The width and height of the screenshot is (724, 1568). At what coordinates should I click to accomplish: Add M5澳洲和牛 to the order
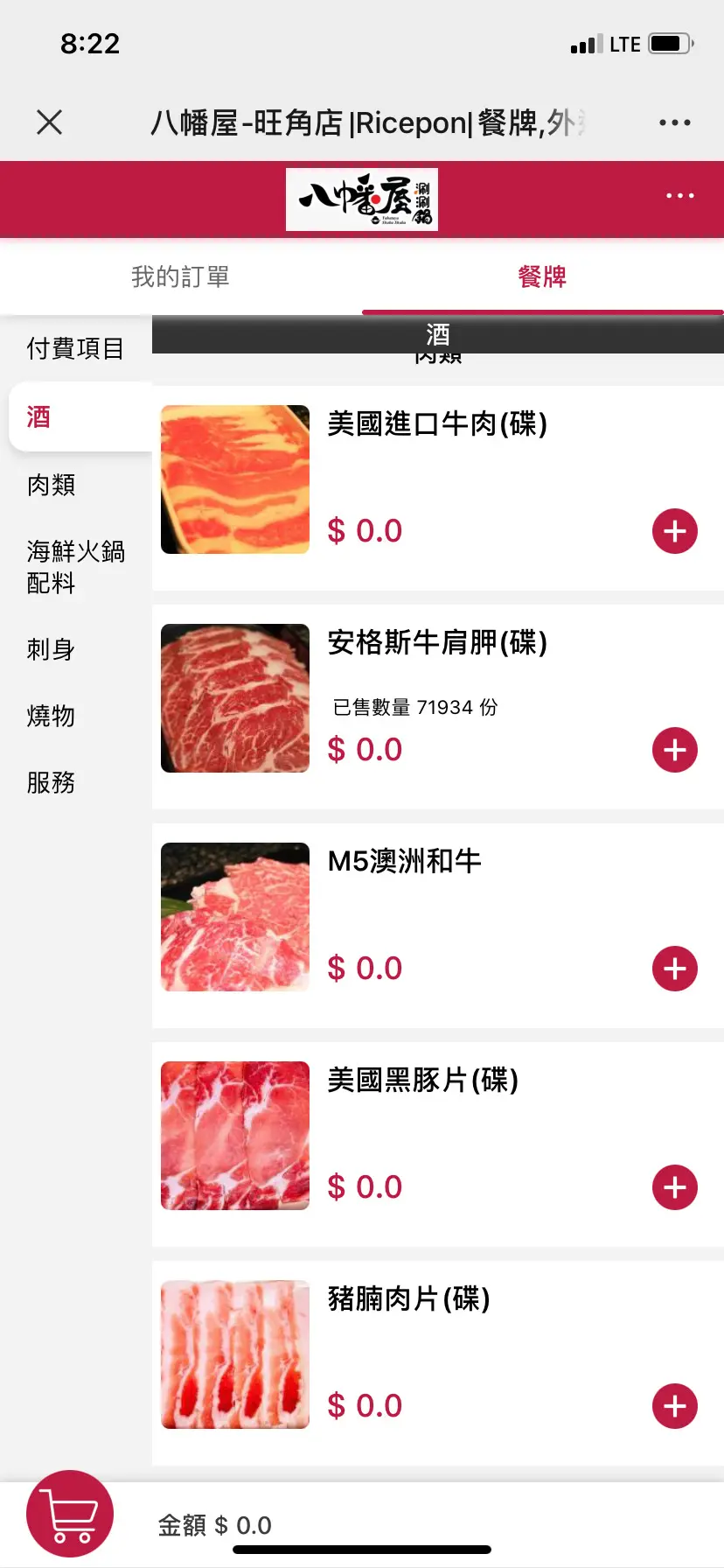[674, 969]
